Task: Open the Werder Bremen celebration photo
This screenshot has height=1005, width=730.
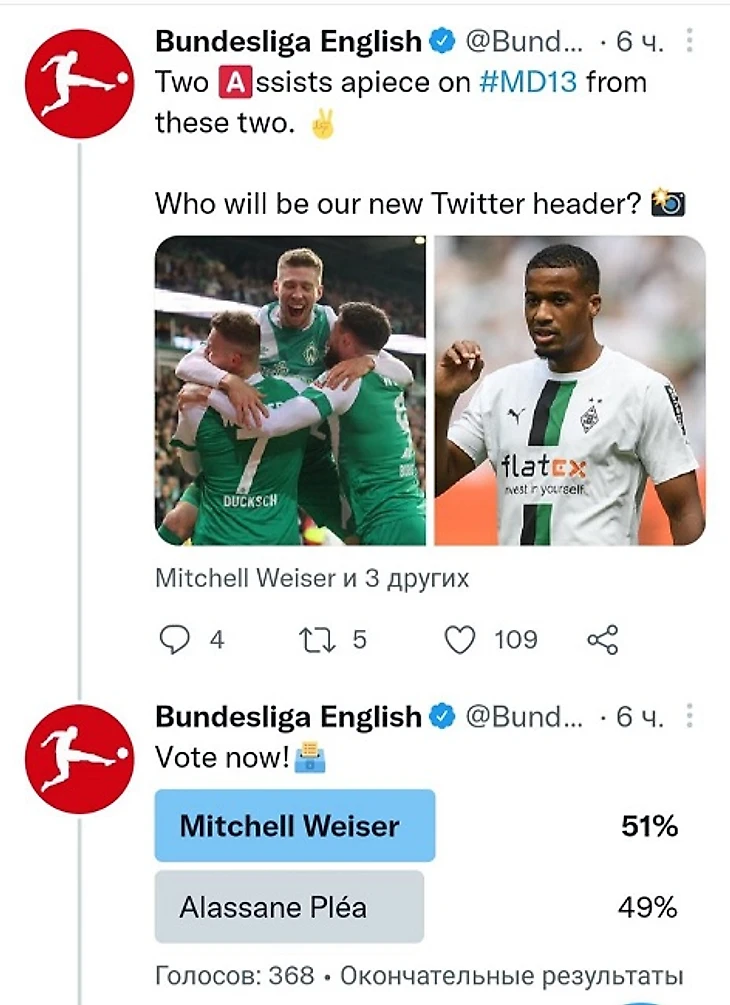Action: (290, 390)
